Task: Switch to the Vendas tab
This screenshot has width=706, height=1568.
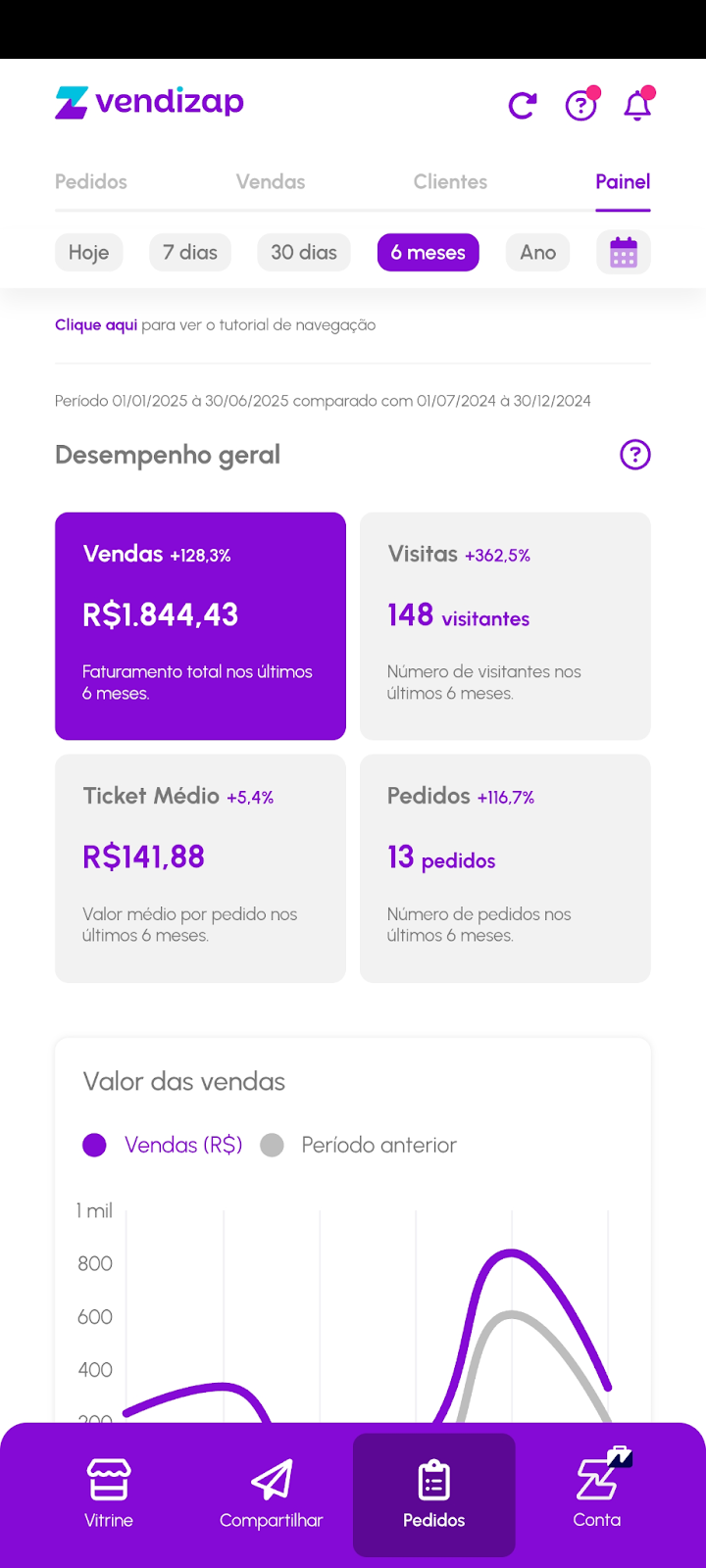Action: click(x=271, y=181)
